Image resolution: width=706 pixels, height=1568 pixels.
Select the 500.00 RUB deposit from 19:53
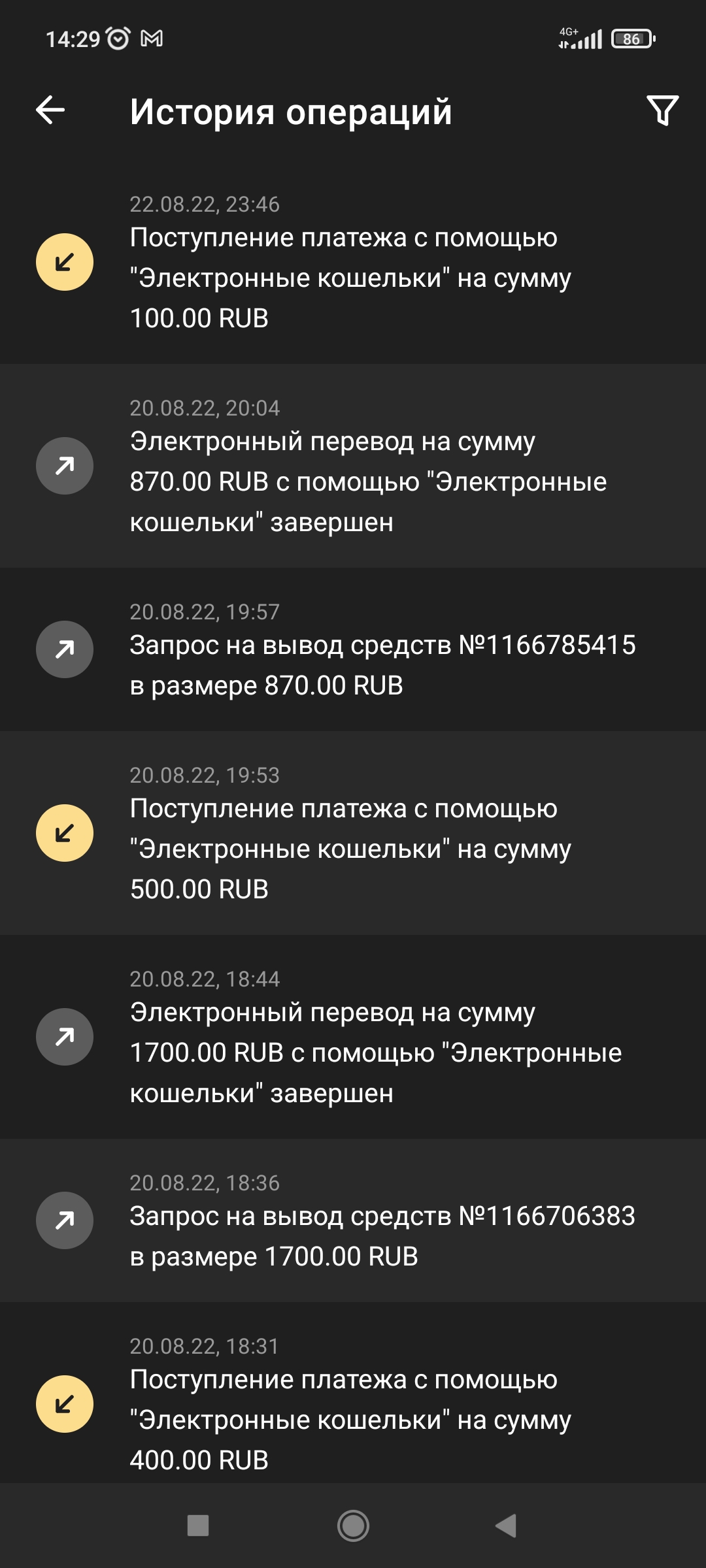353,834
